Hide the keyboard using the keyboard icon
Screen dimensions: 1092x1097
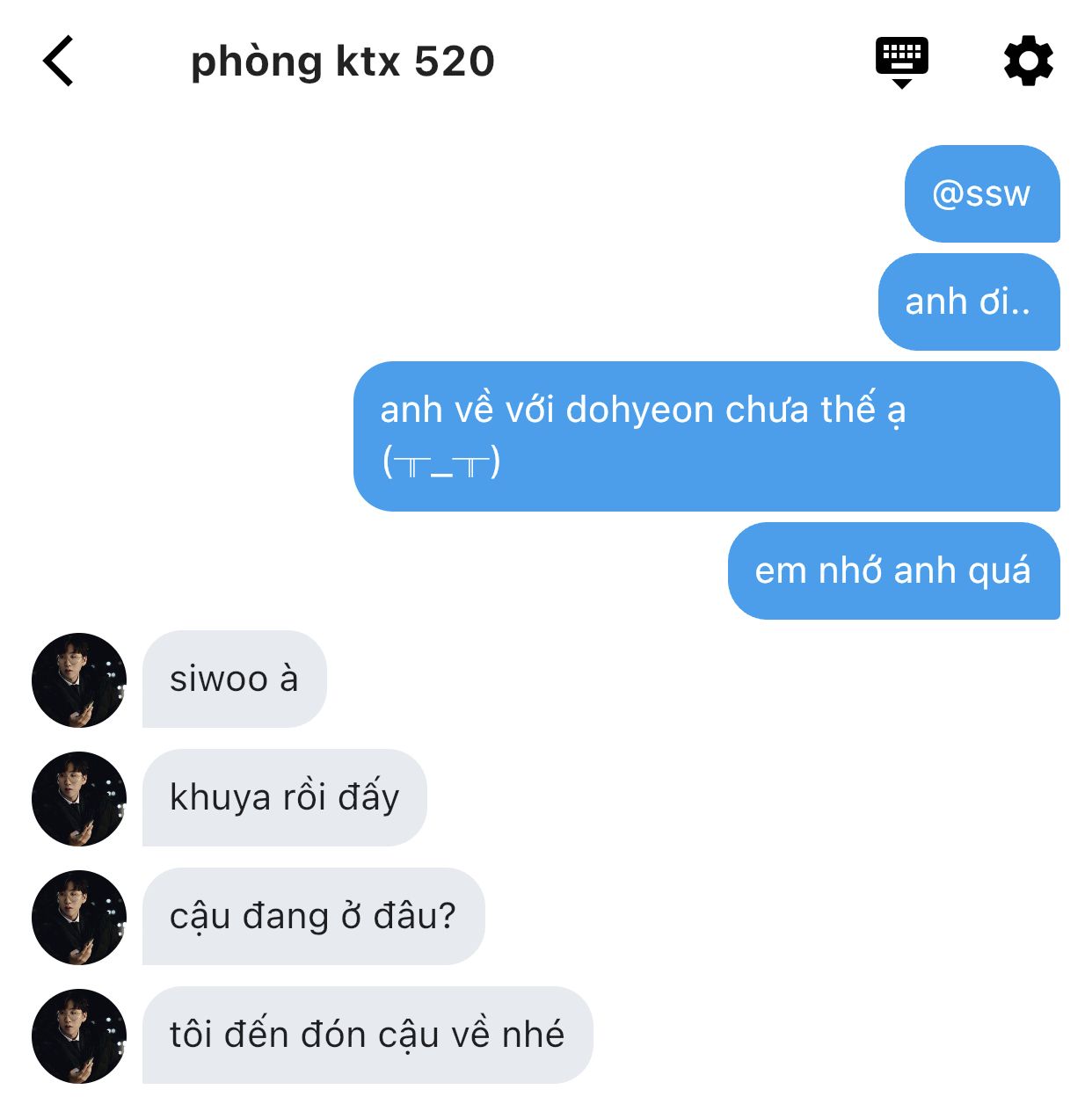901,62
